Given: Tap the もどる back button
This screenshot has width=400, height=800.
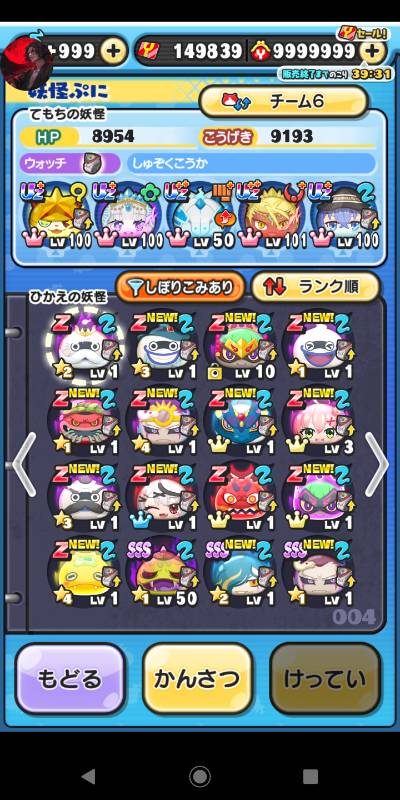Looking at the screenshot, I should (70, 679).
